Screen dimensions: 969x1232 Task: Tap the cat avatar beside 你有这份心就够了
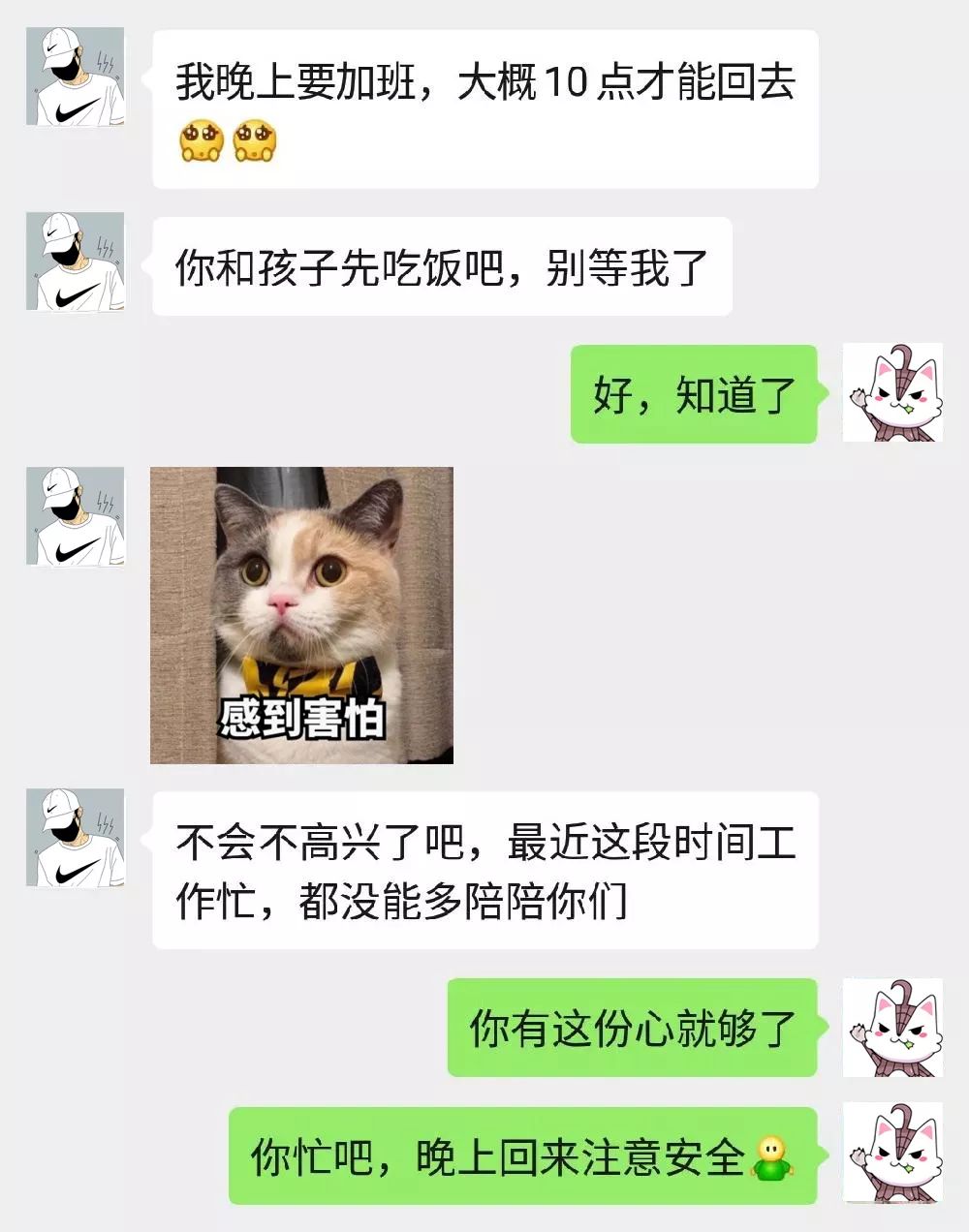click(891, 1028)
